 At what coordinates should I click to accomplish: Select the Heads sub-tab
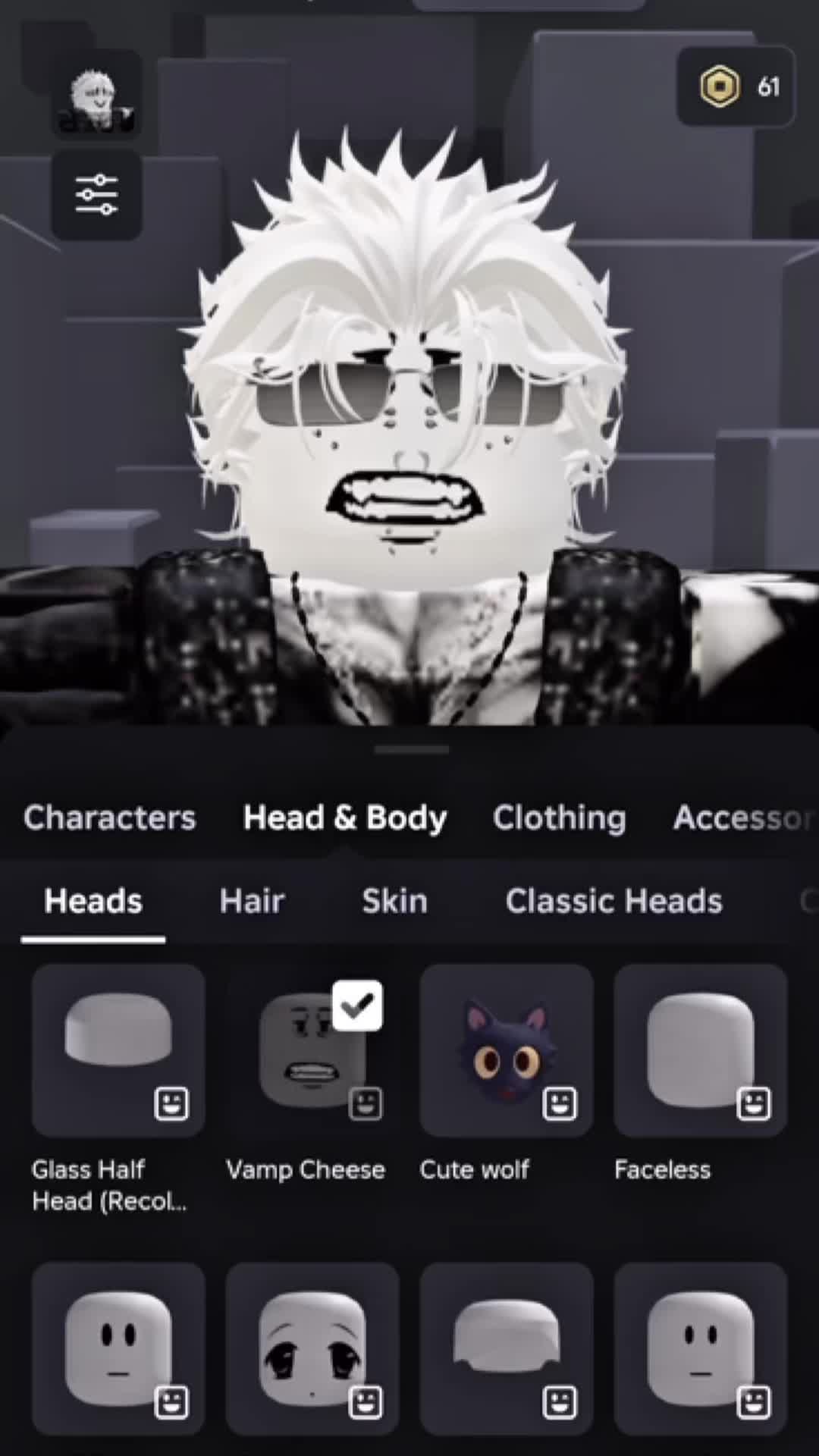click(x=93, y=901)
